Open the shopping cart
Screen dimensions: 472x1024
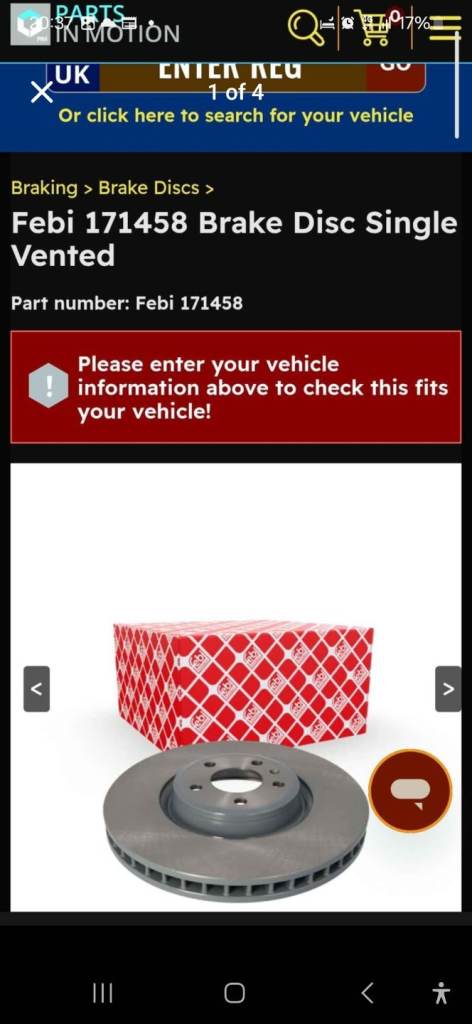374,28
